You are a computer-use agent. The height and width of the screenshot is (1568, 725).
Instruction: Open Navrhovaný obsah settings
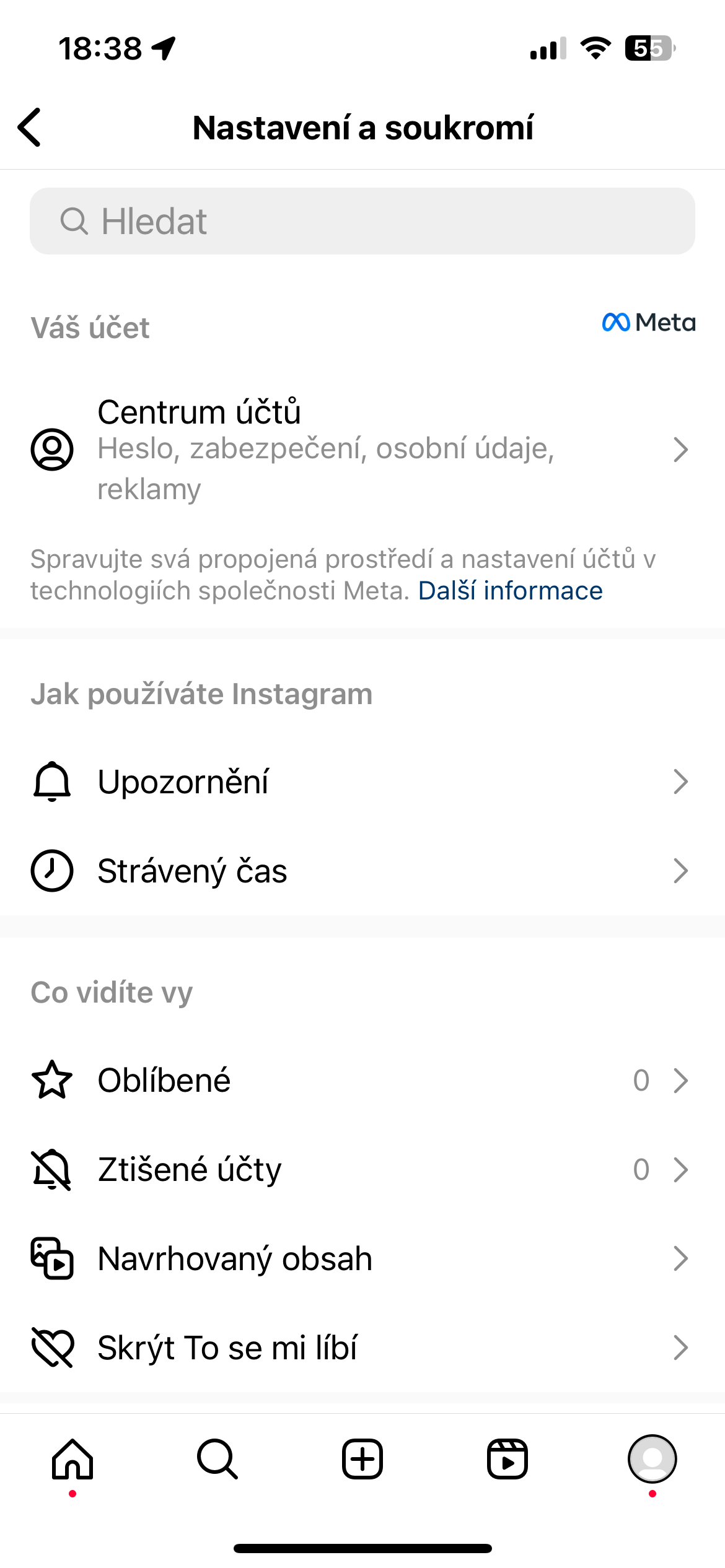[x=362, y=1259]
